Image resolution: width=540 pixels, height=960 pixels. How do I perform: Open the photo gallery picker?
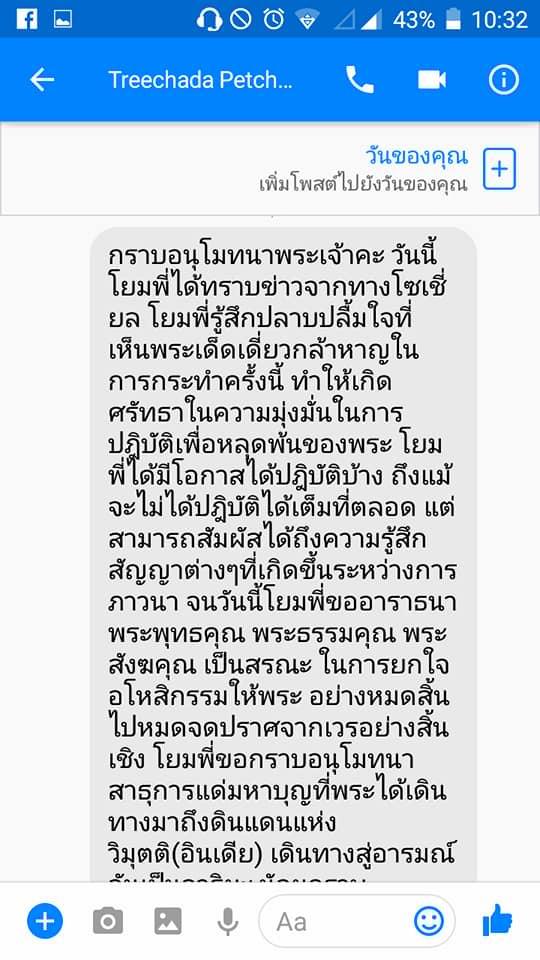coord(168,921)
